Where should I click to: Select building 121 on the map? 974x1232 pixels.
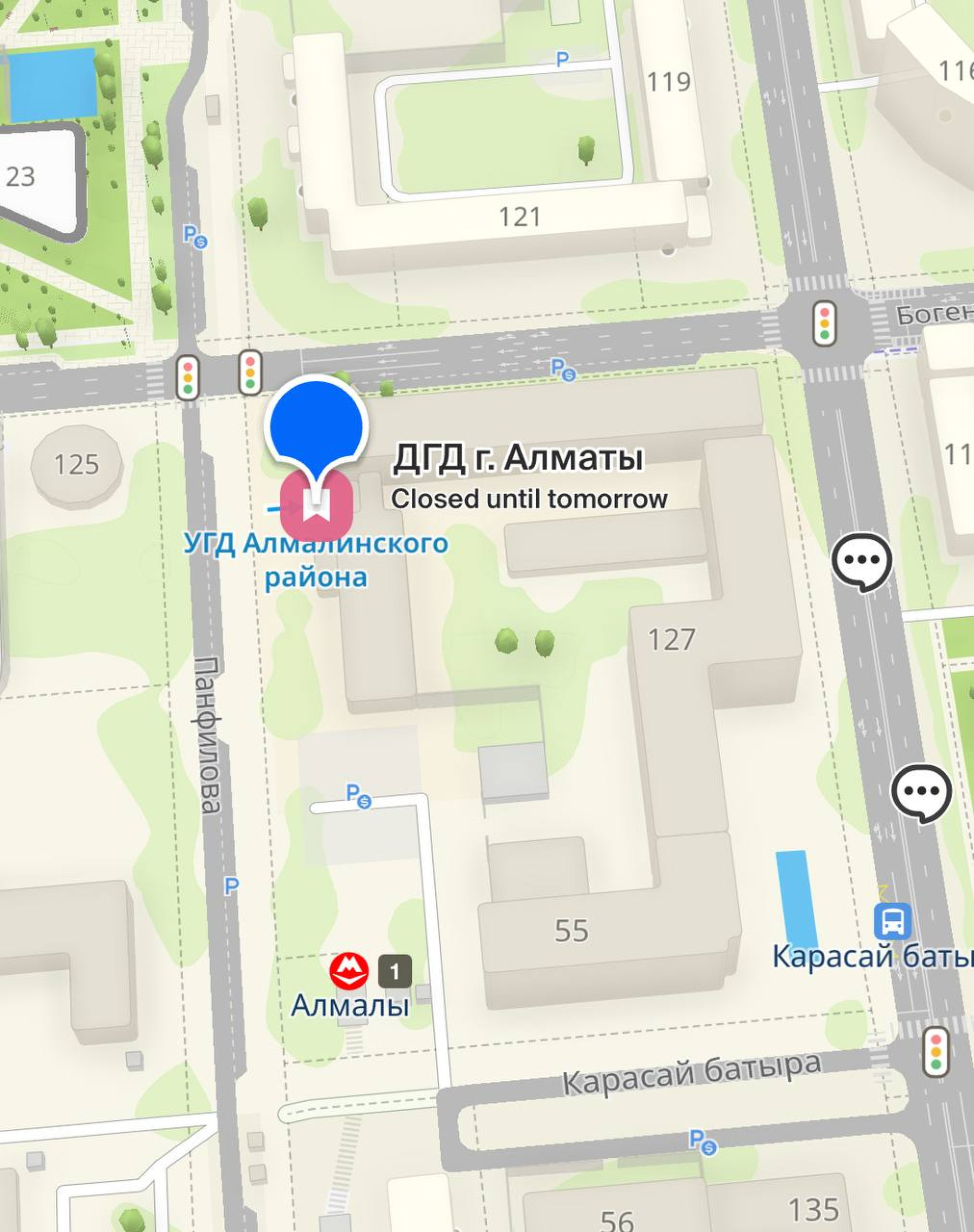(519, 217)
